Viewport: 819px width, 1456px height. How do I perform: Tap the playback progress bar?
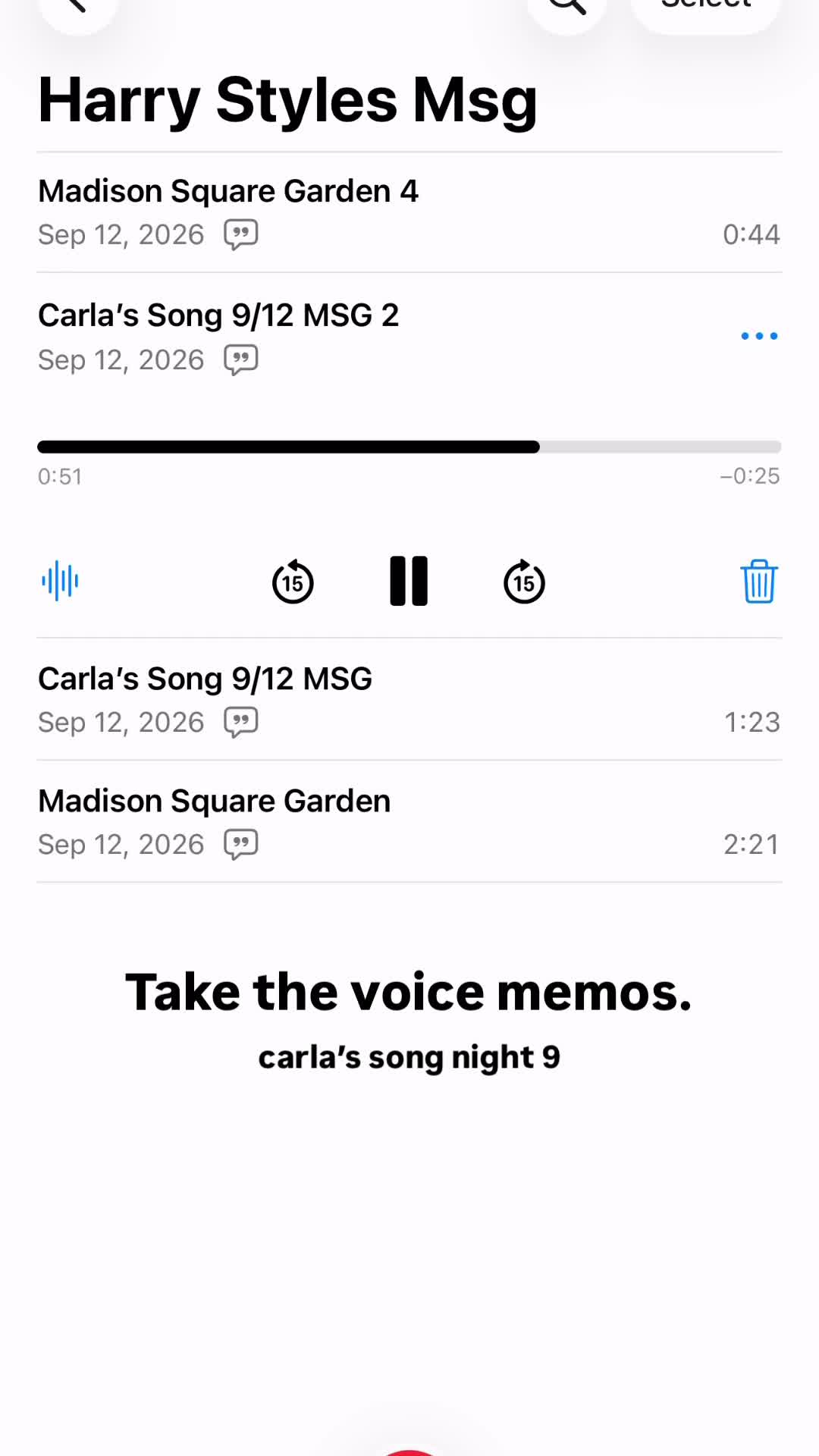(x=409, y=447)
